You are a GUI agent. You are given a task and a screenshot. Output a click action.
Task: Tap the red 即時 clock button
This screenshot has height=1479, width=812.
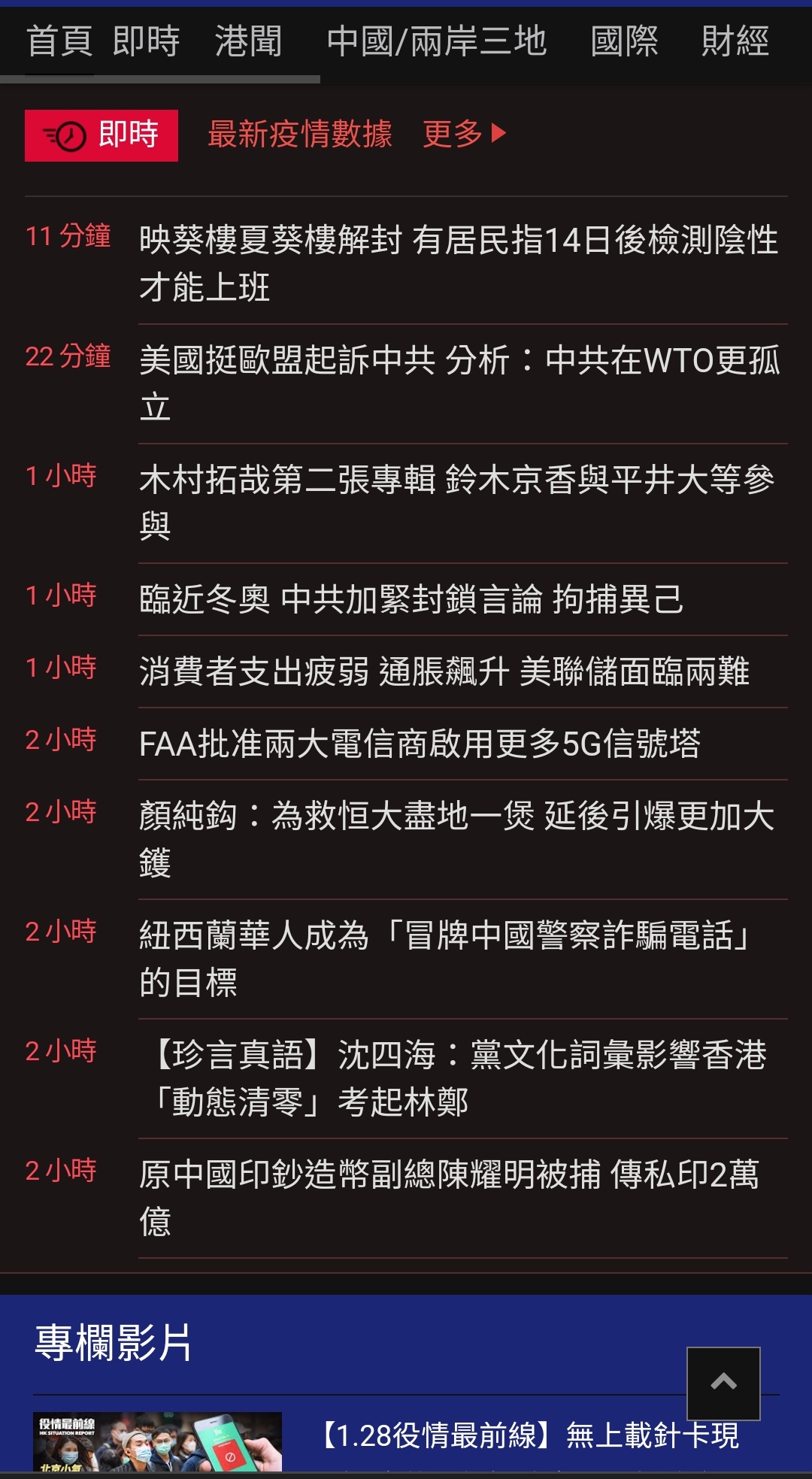point(101,135)
